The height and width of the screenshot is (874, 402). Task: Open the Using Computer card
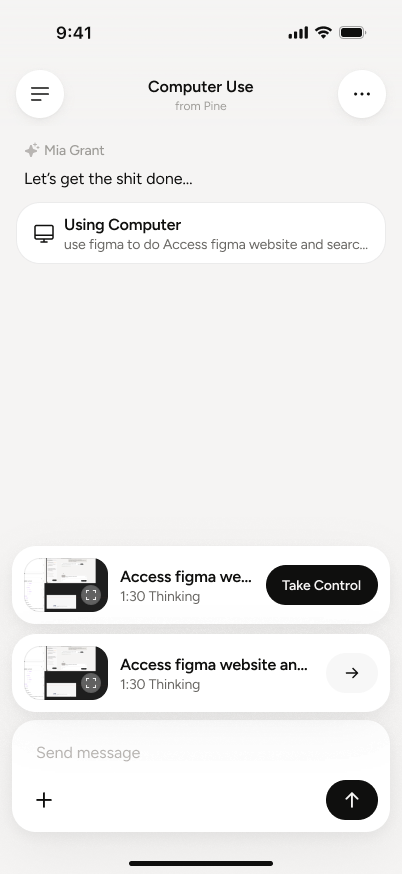(x=201, y=233)
